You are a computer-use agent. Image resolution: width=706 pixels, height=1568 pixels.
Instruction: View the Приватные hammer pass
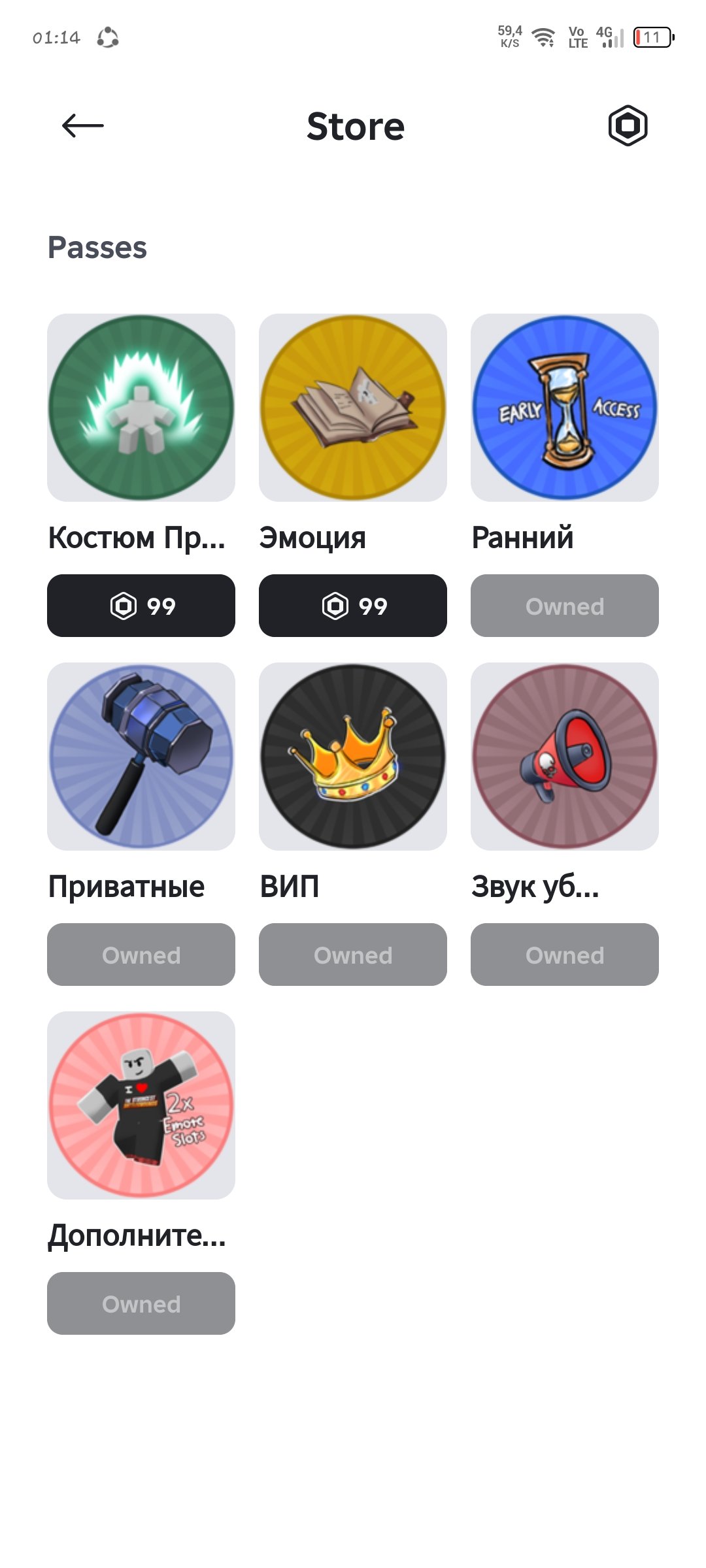click(x=141, y=757)
